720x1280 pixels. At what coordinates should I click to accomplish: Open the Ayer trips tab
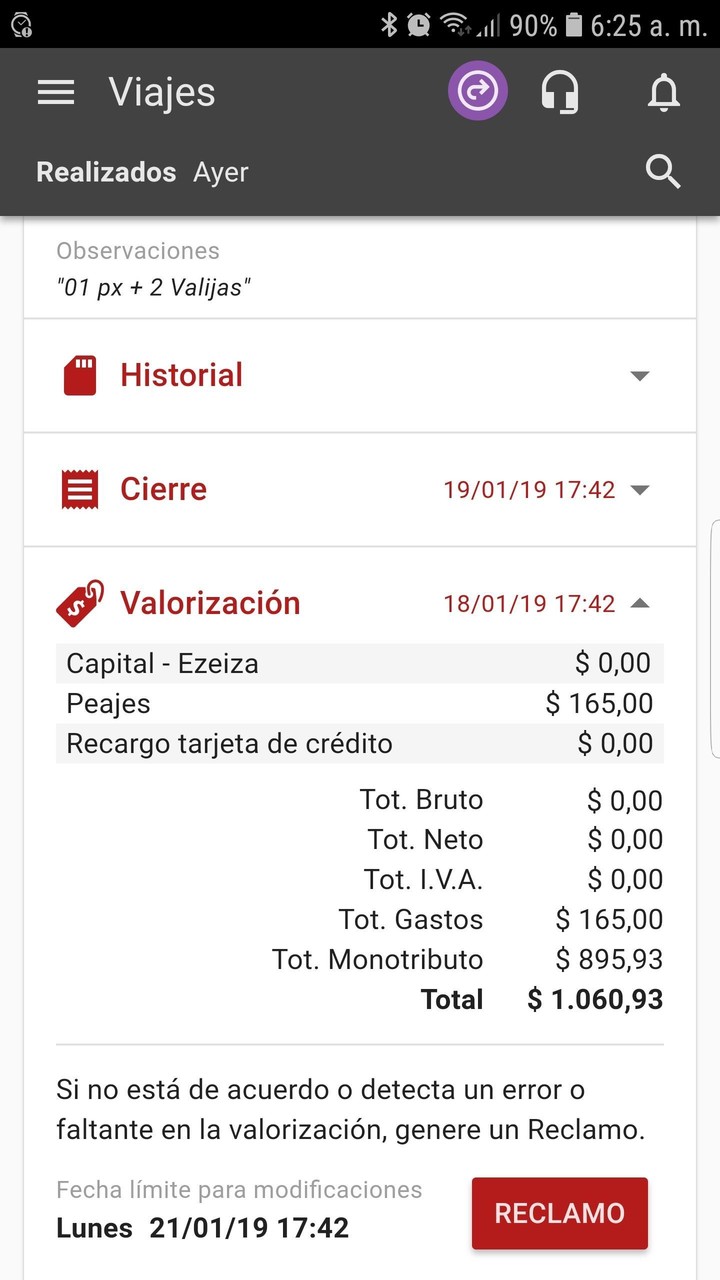220,171
